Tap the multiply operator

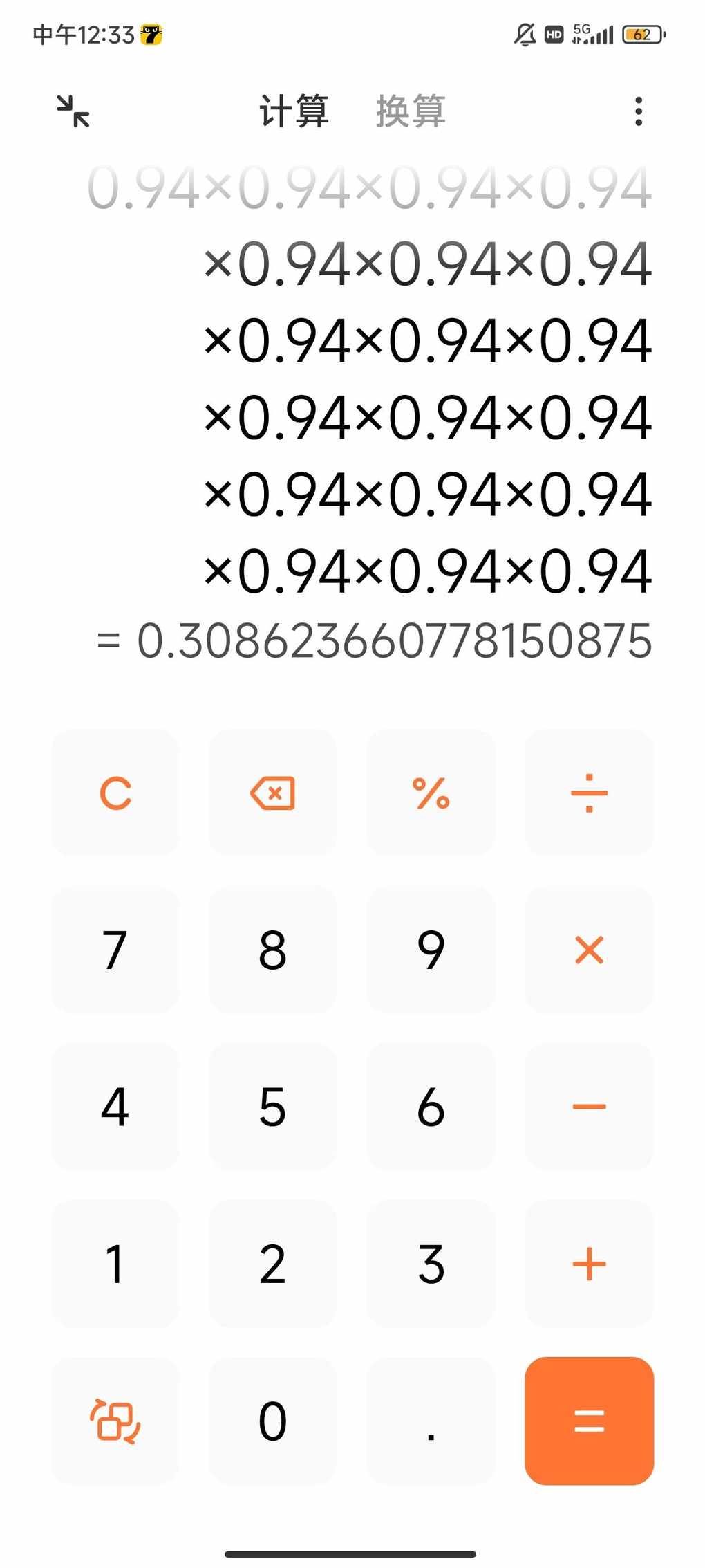pos(589,950)
